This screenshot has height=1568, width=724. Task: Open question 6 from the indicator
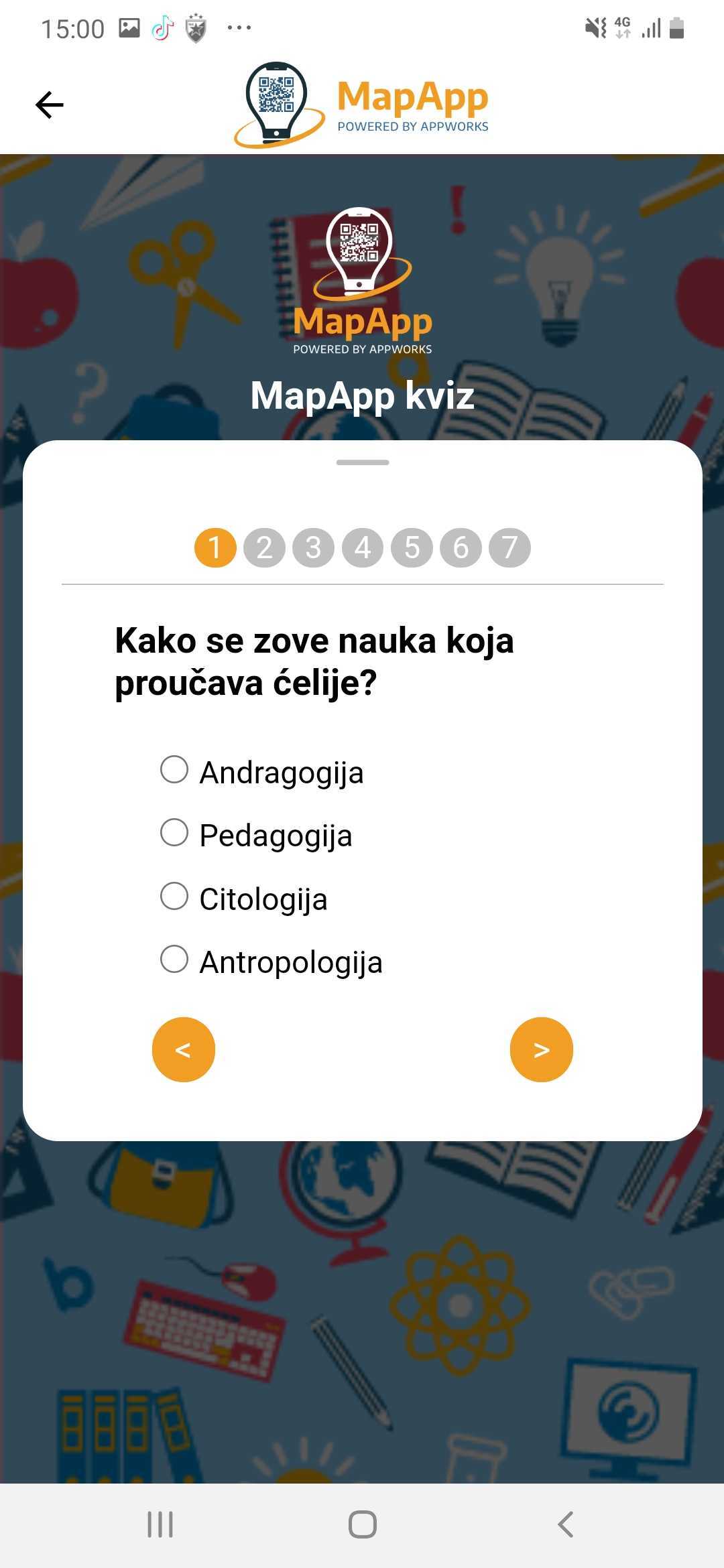point(461,548)
